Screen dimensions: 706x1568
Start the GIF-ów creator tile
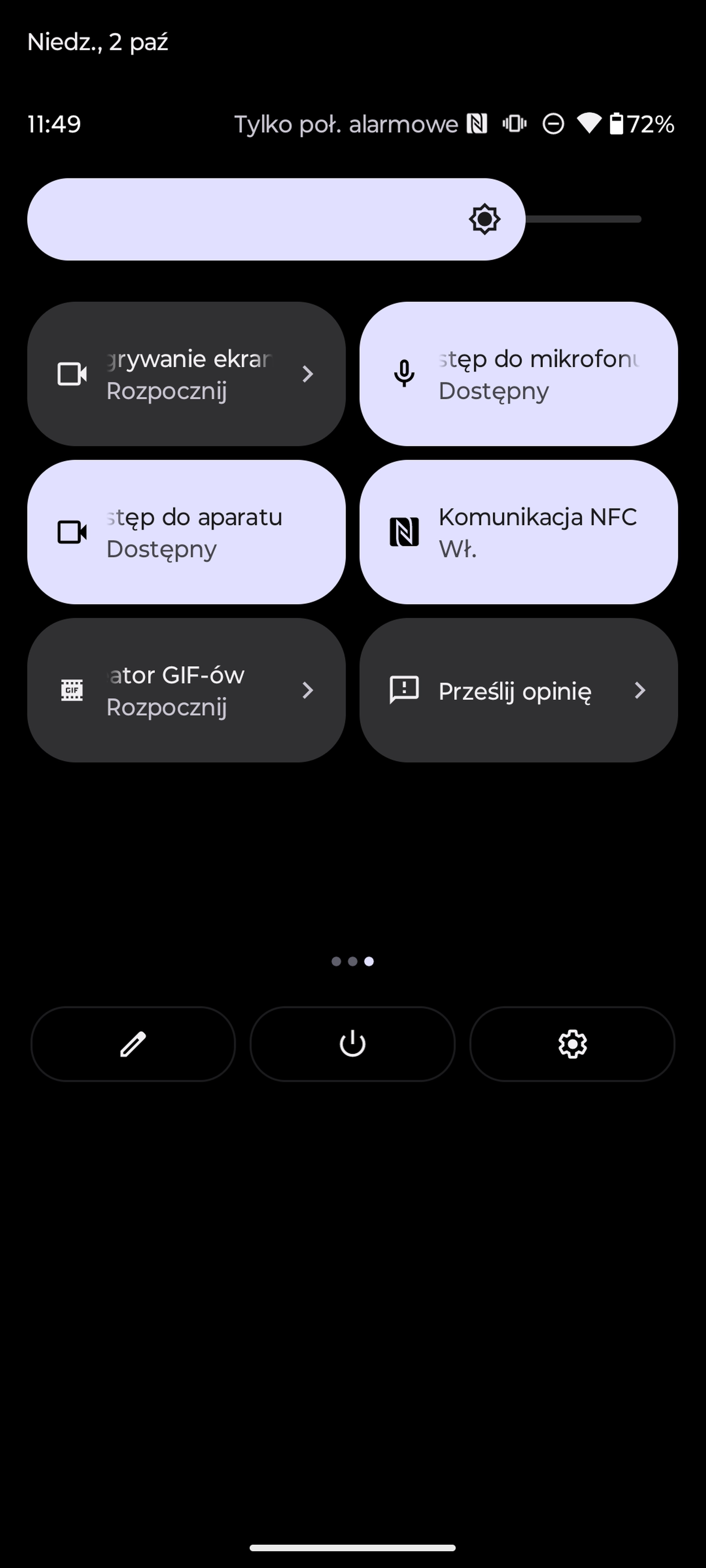(186, 690)
